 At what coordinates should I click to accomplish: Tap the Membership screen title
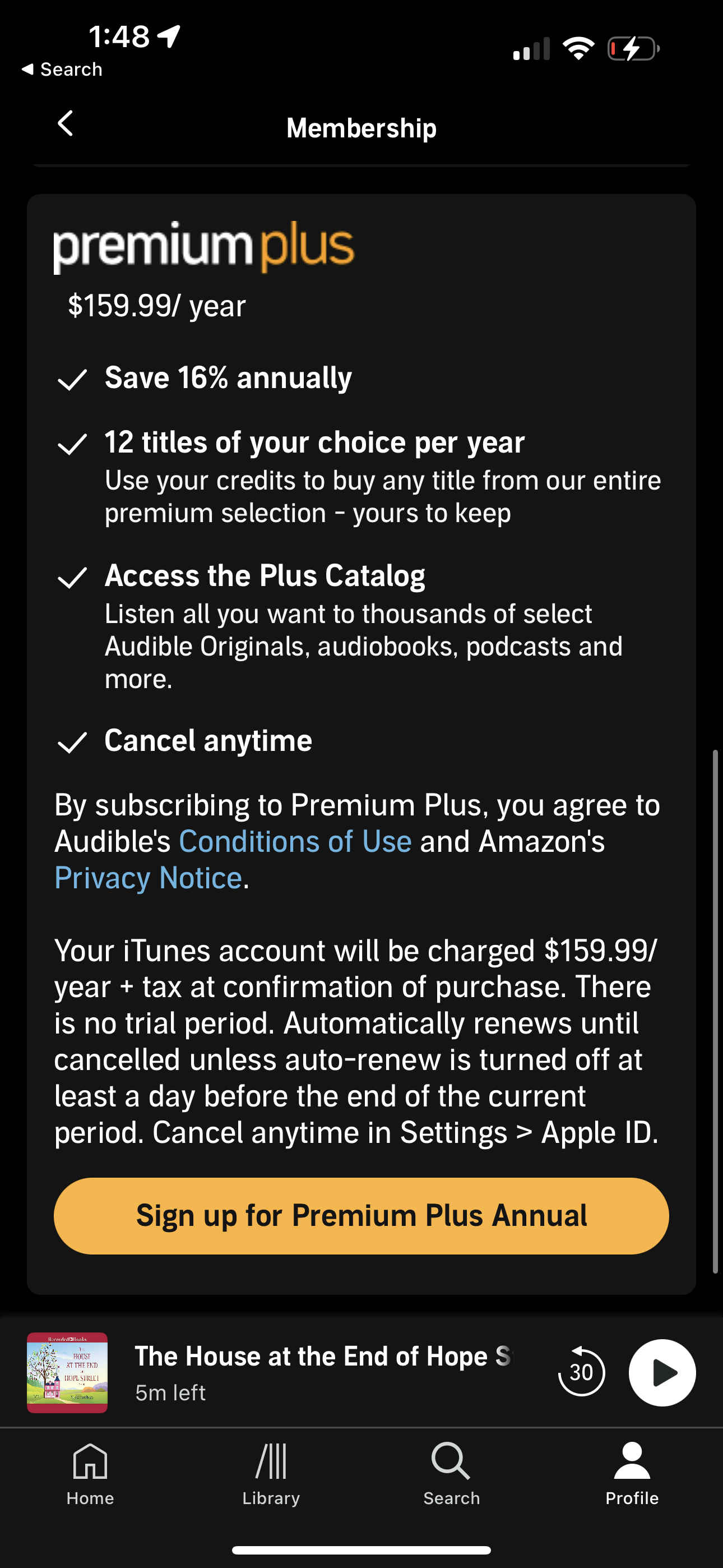click(x=361, y=127)
